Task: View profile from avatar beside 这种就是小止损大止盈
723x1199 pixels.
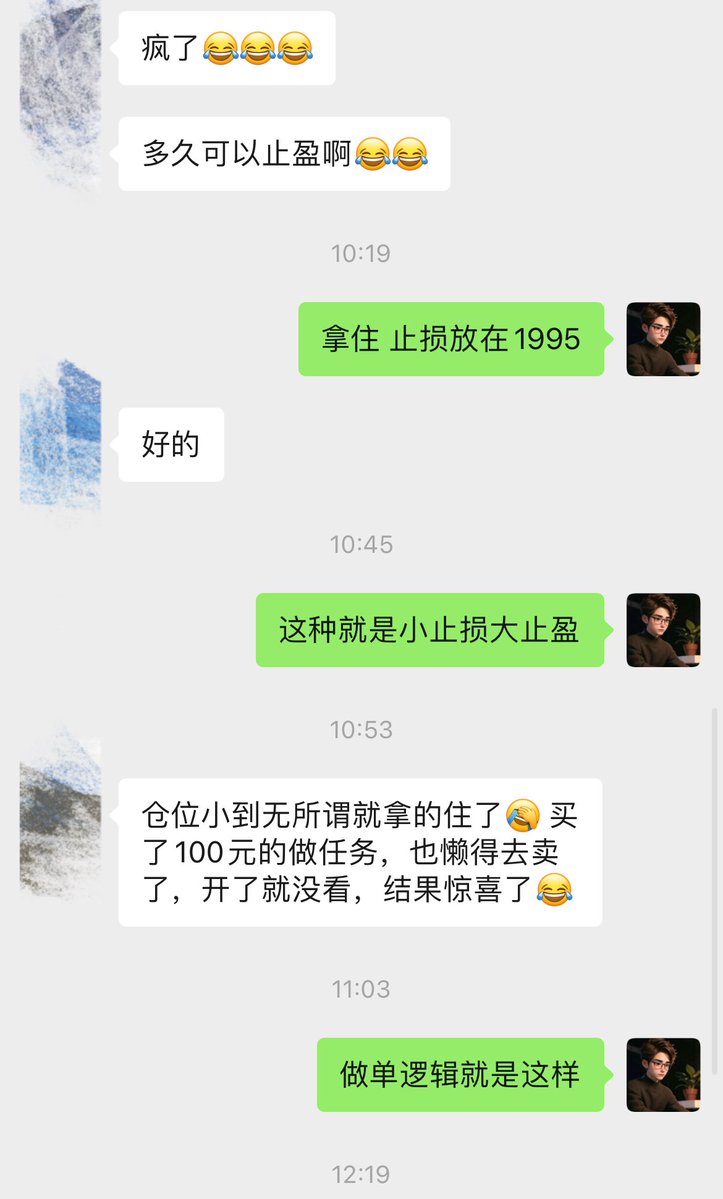Action: pyautogui.click(x=663, y=630)
